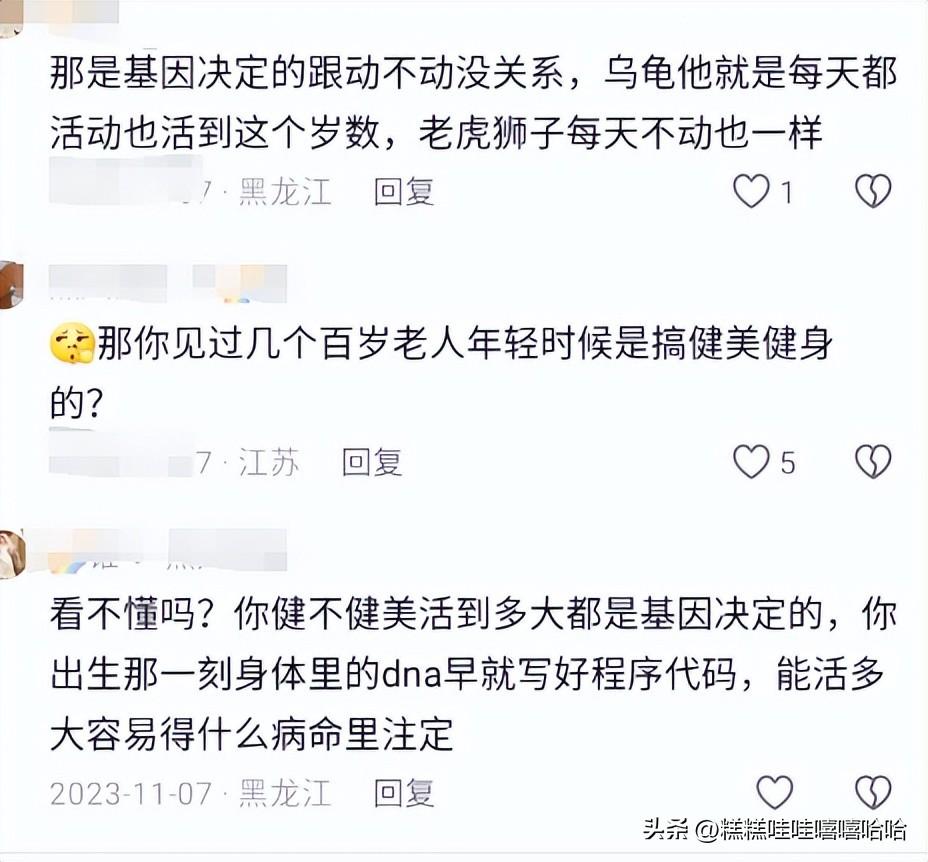928x862 pixels.
Task: Like the comment about 乌龟 and 老虎狮子
Action: (x=752, y=191)
